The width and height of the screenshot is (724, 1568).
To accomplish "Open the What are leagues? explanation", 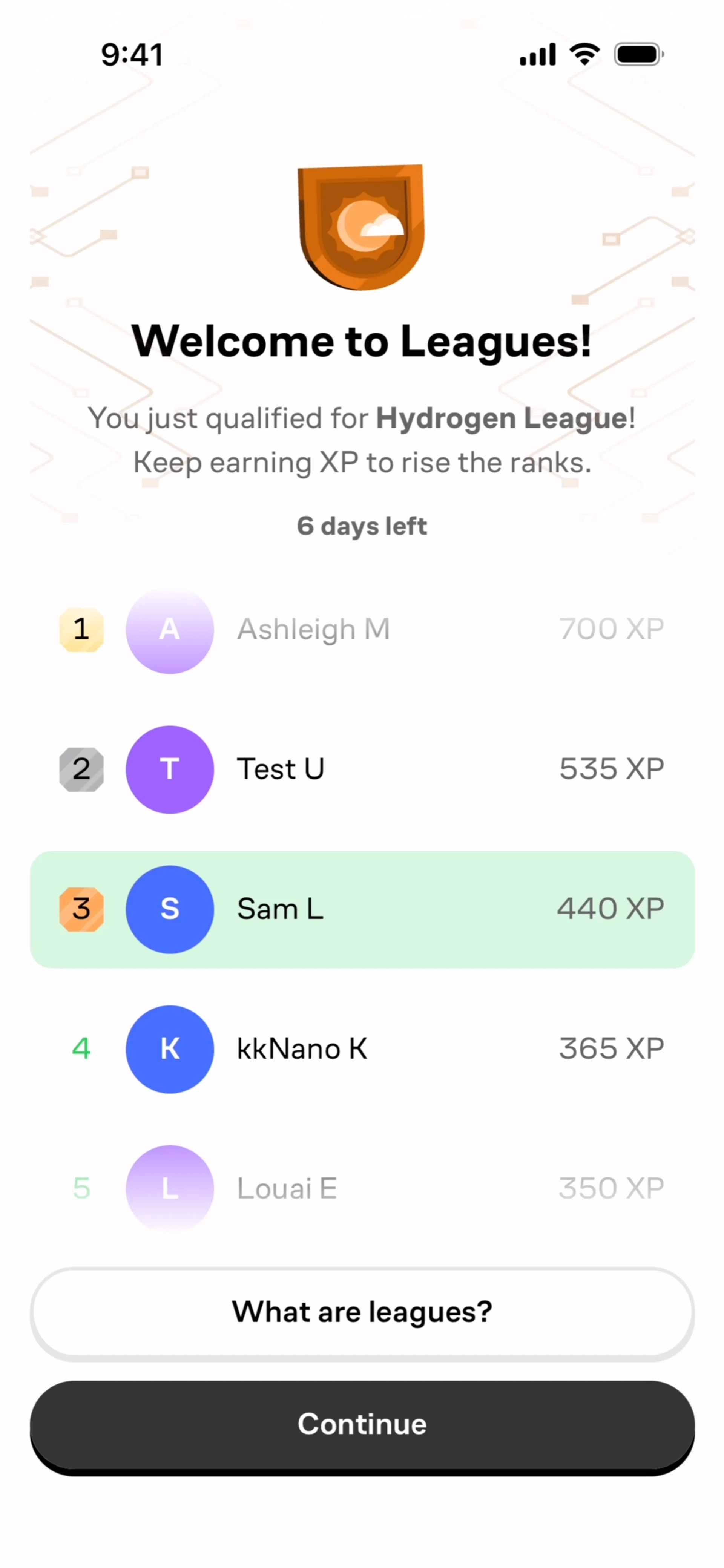I will (x=362, y=1312).
